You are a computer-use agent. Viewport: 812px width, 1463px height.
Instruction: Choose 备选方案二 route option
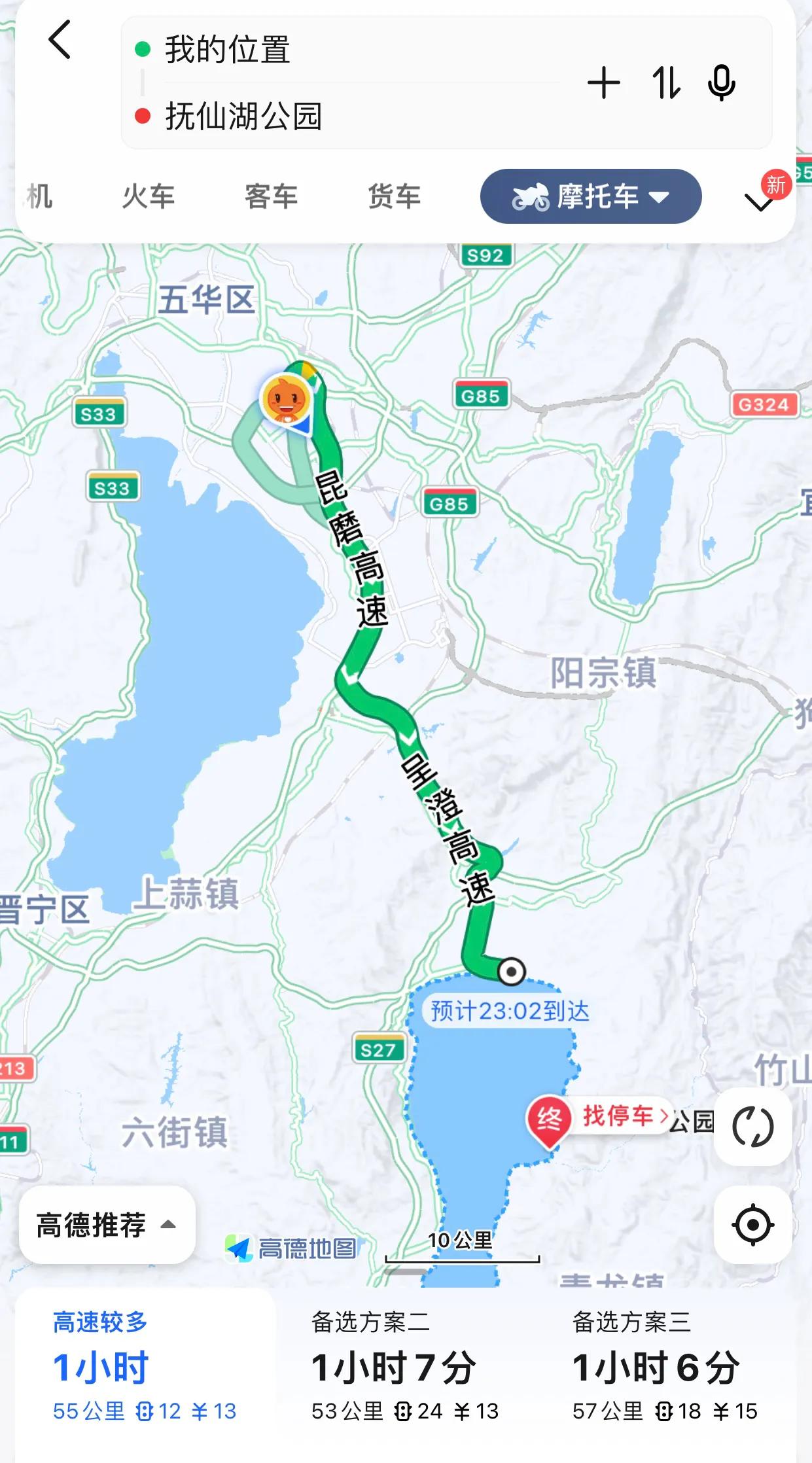[405, 1367]
